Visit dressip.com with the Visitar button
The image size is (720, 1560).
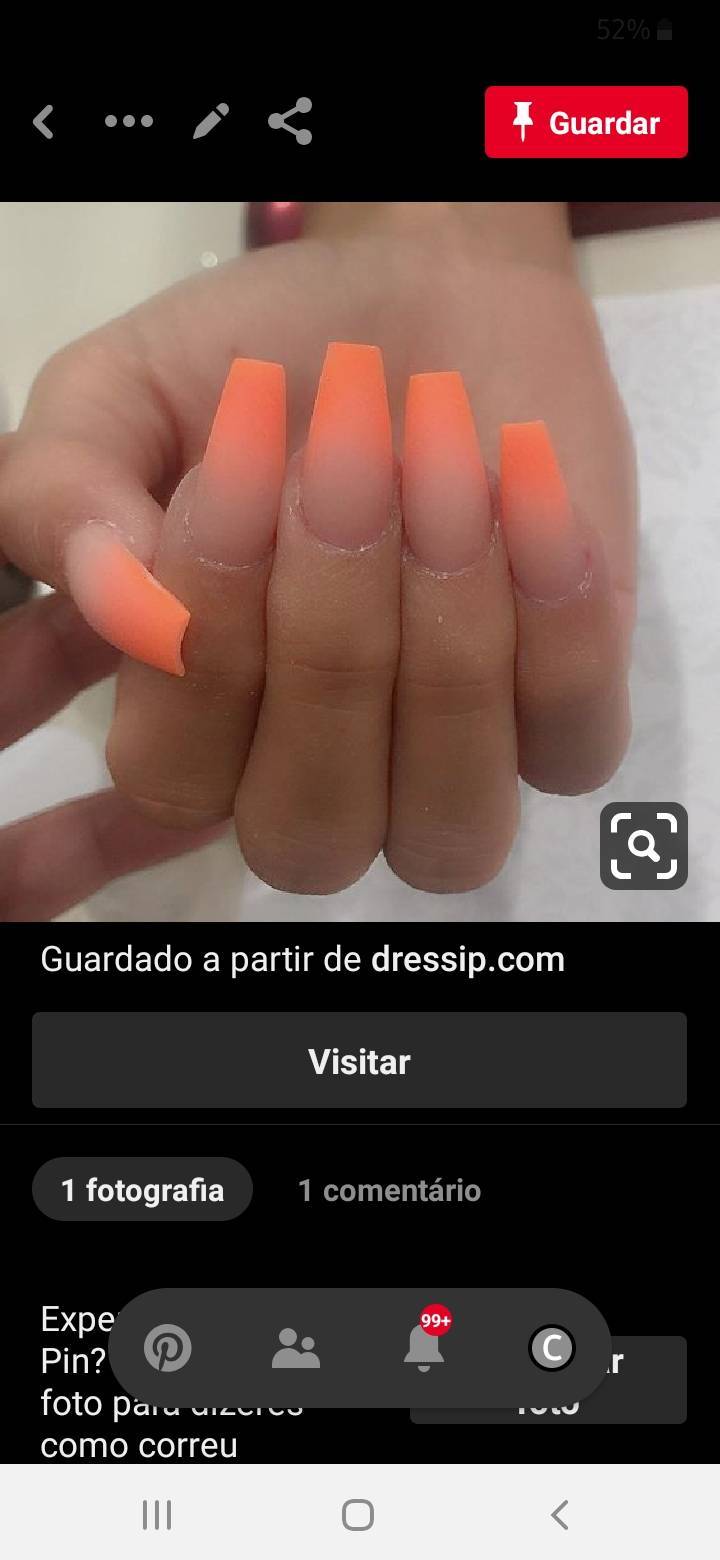click(360, 1061)
